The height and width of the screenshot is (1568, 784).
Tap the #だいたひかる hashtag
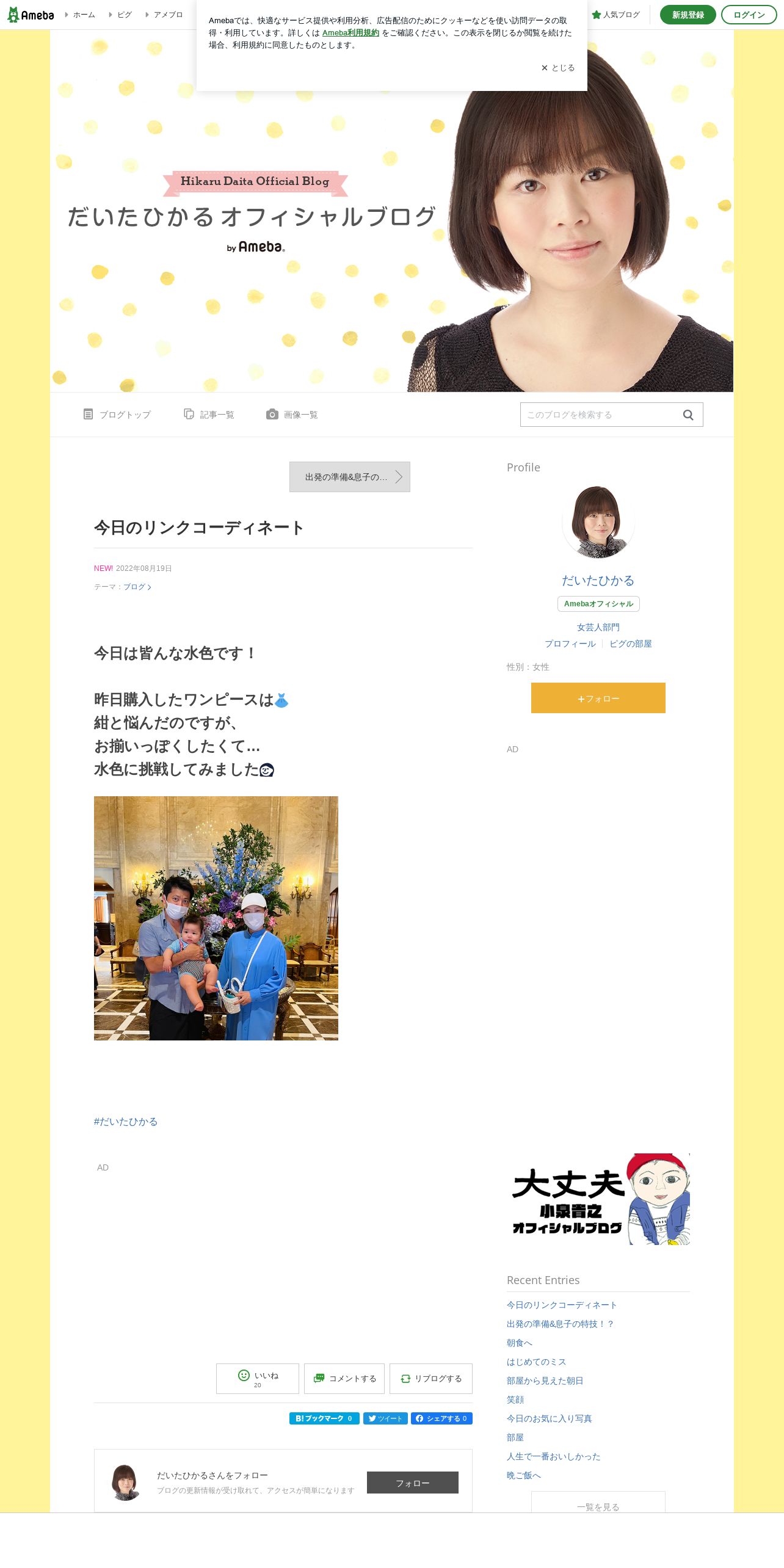(x=126, y=1122)
